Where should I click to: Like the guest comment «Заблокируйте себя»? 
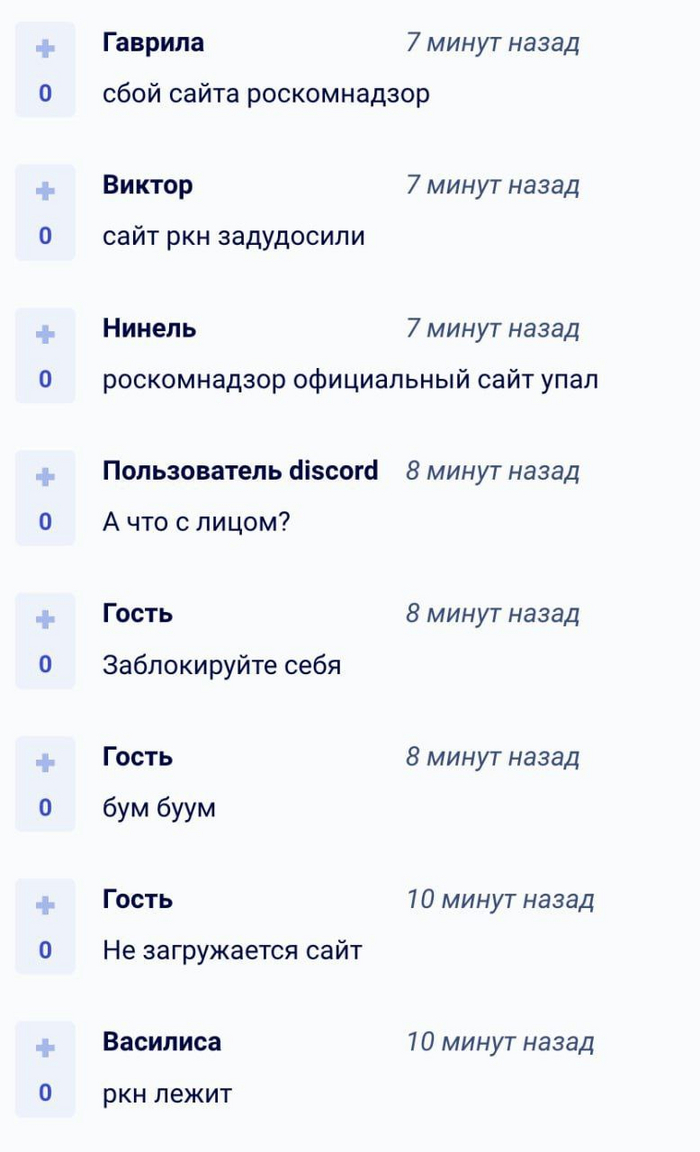pyautogui.click(x=45, y=620)
